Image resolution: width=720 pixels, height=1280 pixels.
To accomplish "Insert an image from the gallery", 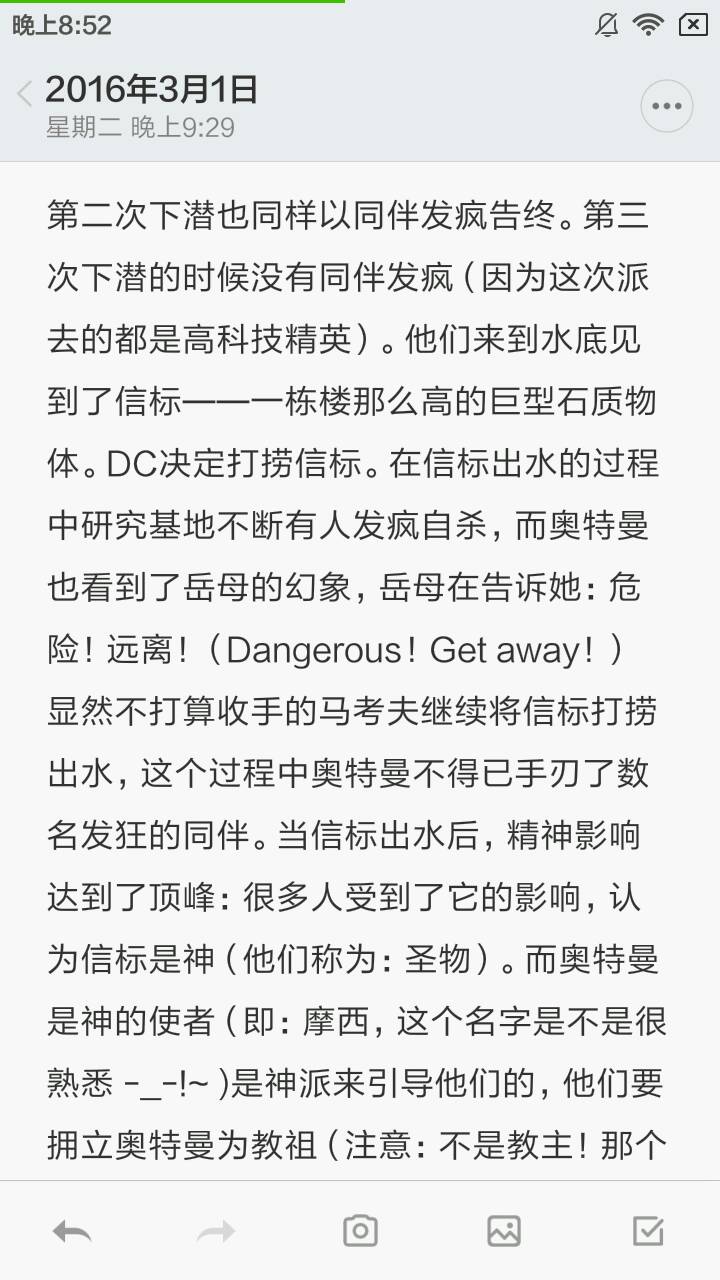I will pos(504,1231).
